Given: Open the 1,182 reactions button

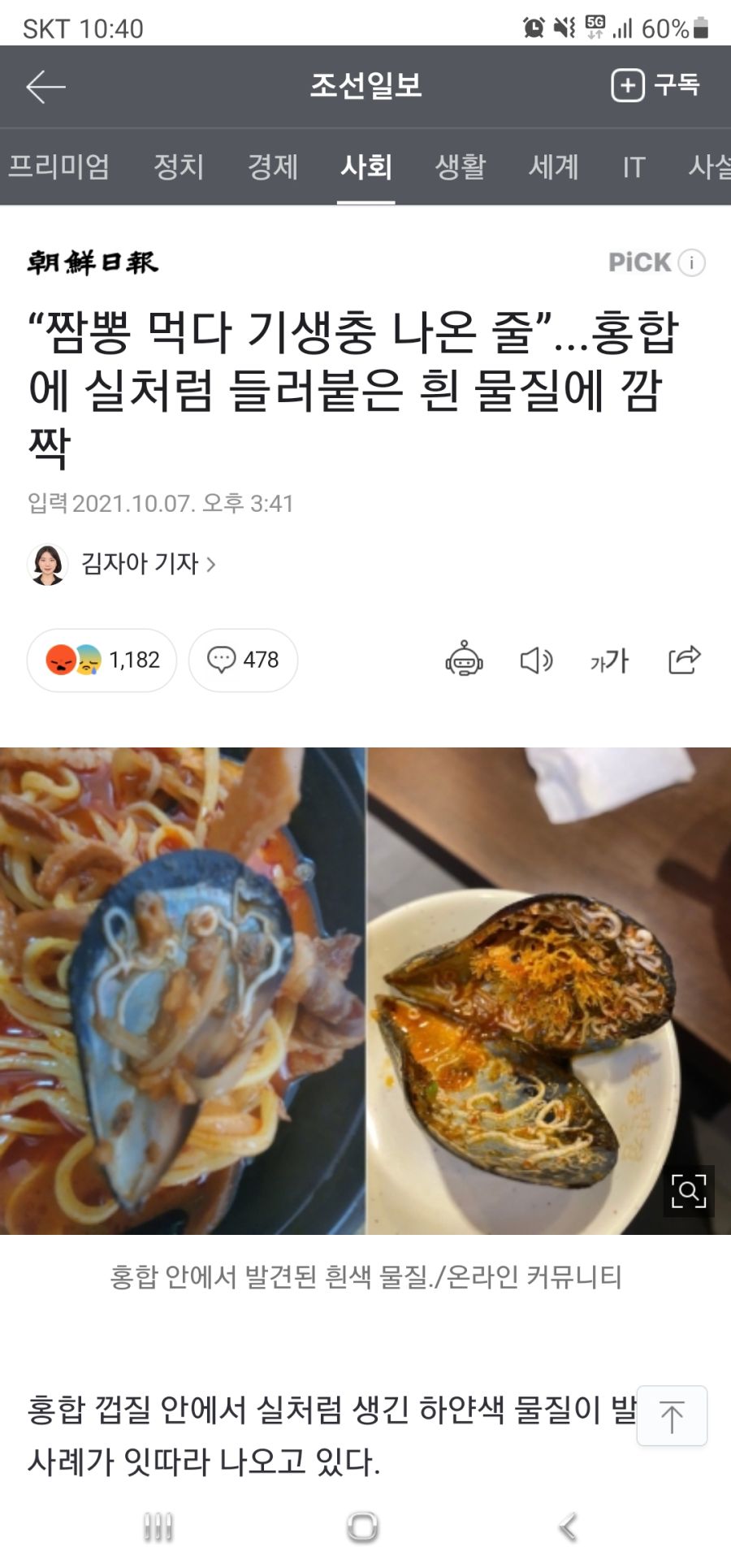Looking at the screenshot, I should (102, 660).
